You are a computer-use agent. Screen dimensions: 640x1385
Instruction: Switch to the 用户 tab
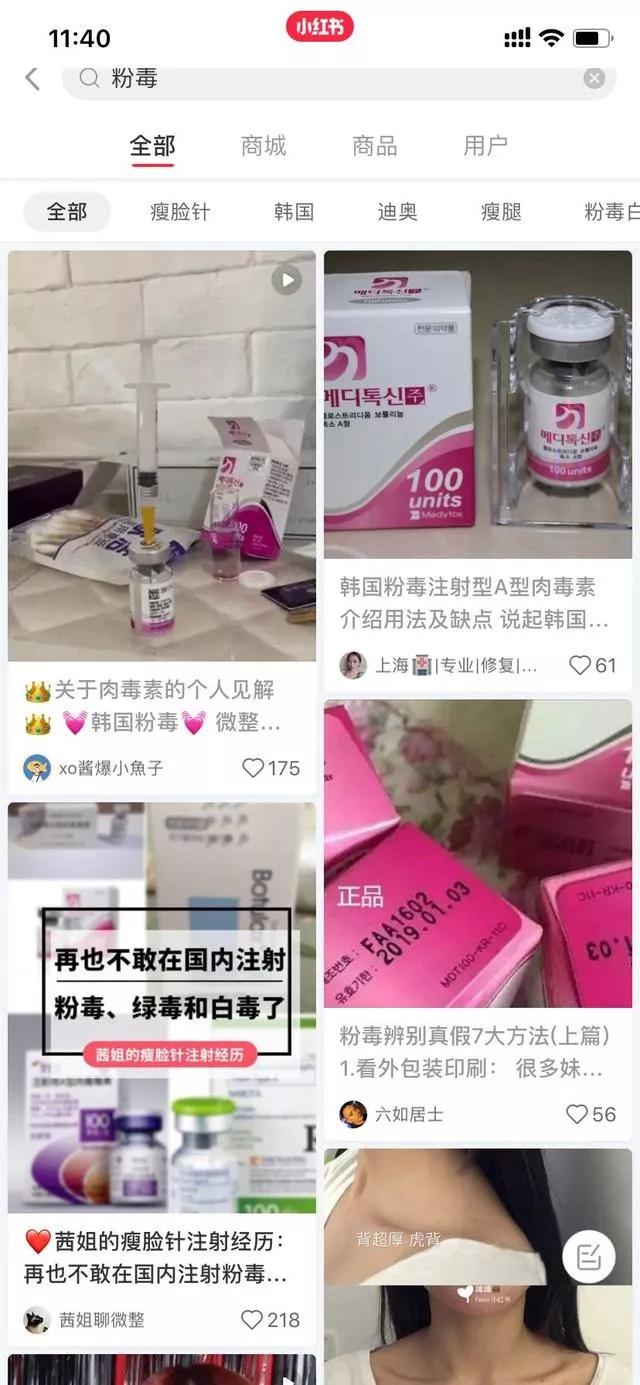coord(485,146)
